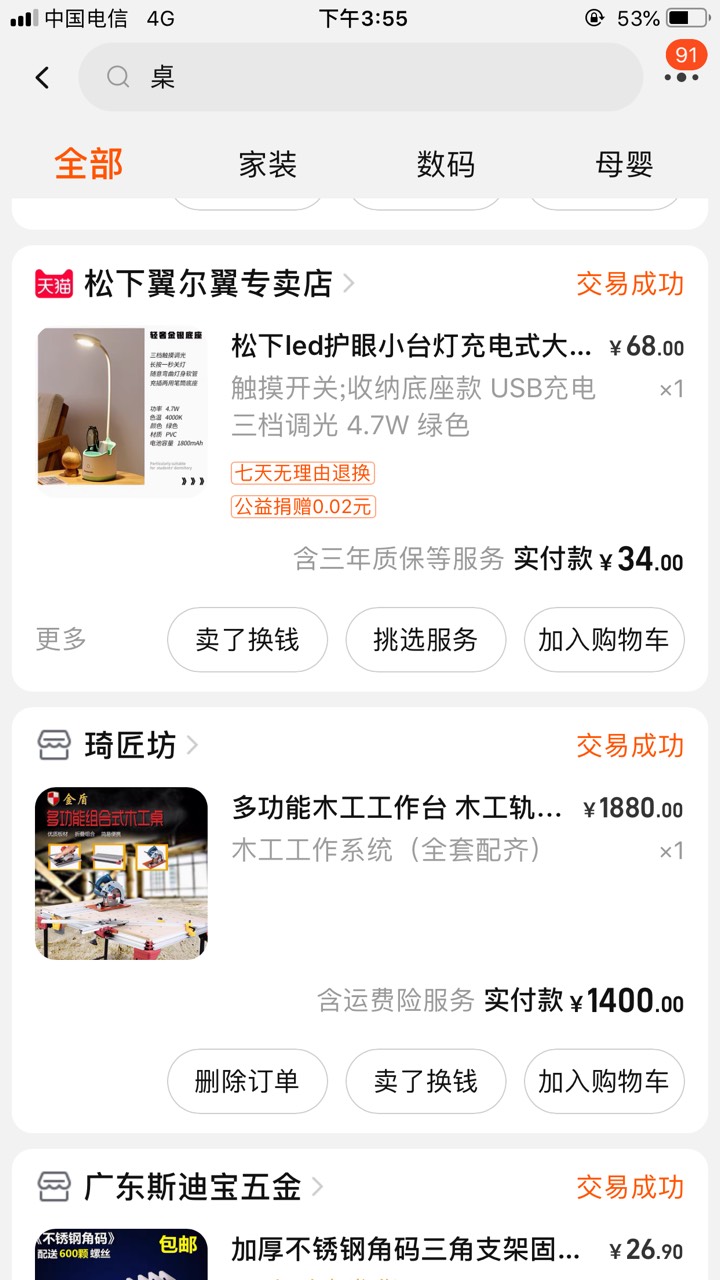The width and height of the screenshot is (720, 1280).
Task: Switch to the 数码 tab
Action: (445, 164)
